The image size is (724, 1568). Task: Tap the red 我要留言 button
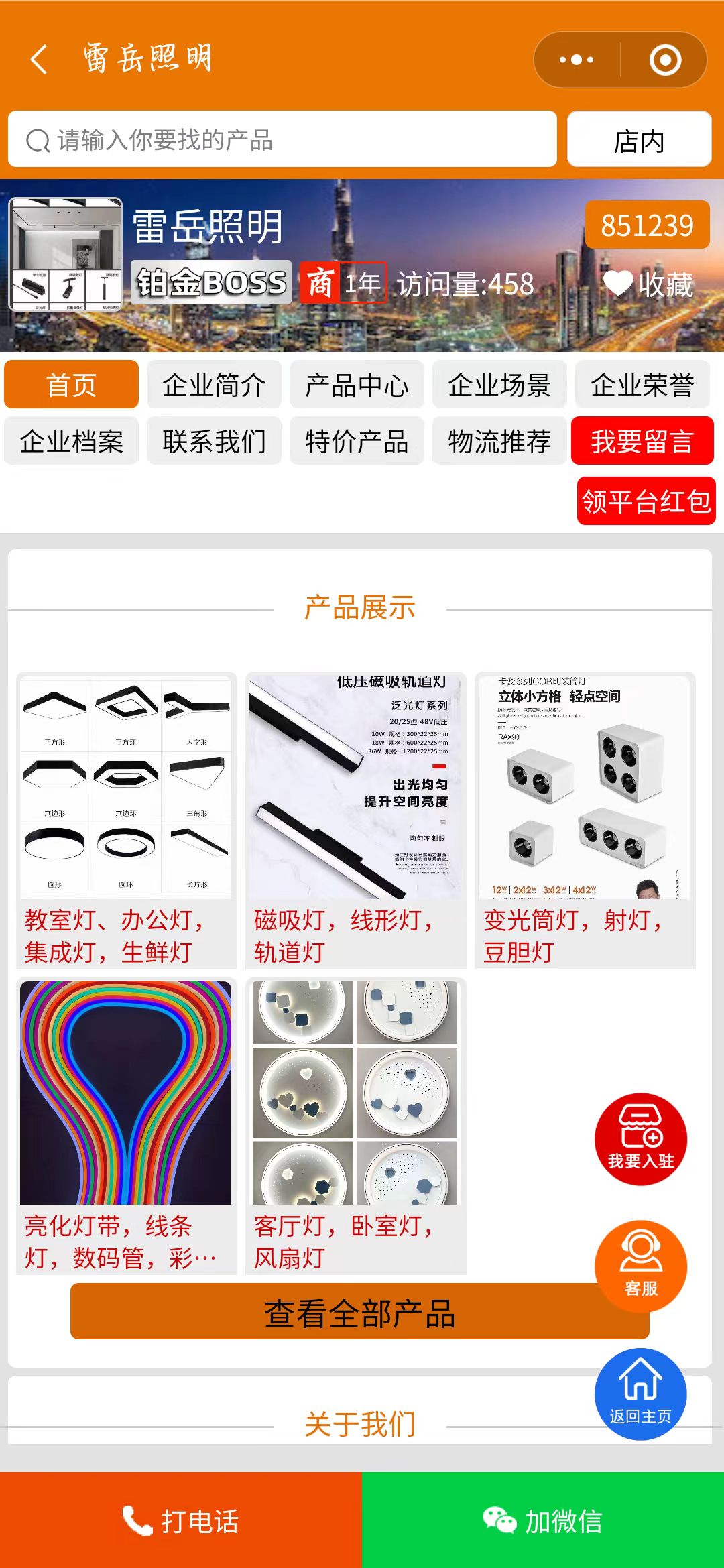click(642, 441)
